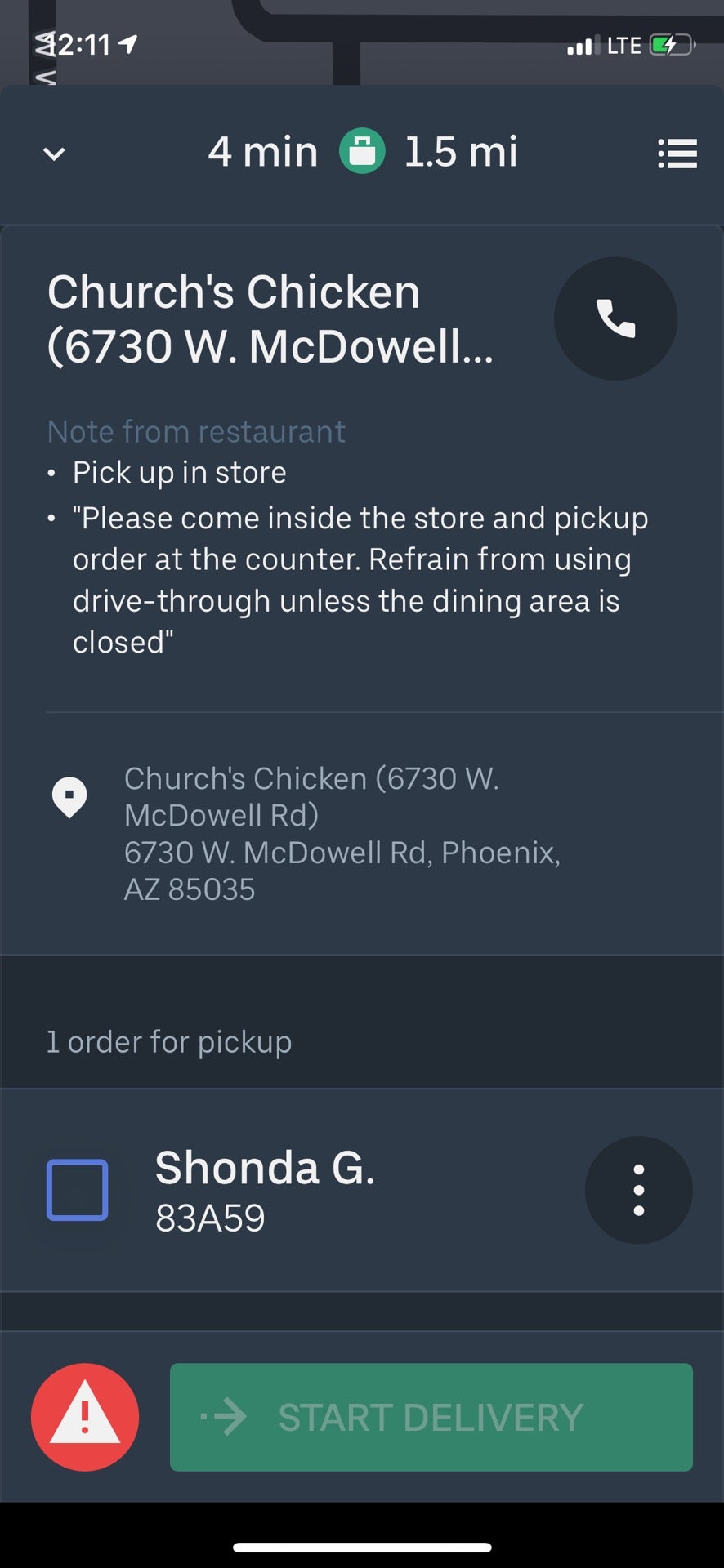This screenshot has width=724, height=1568.
Task: Expand the truncated restaurant name
Action: pos(270,318)
